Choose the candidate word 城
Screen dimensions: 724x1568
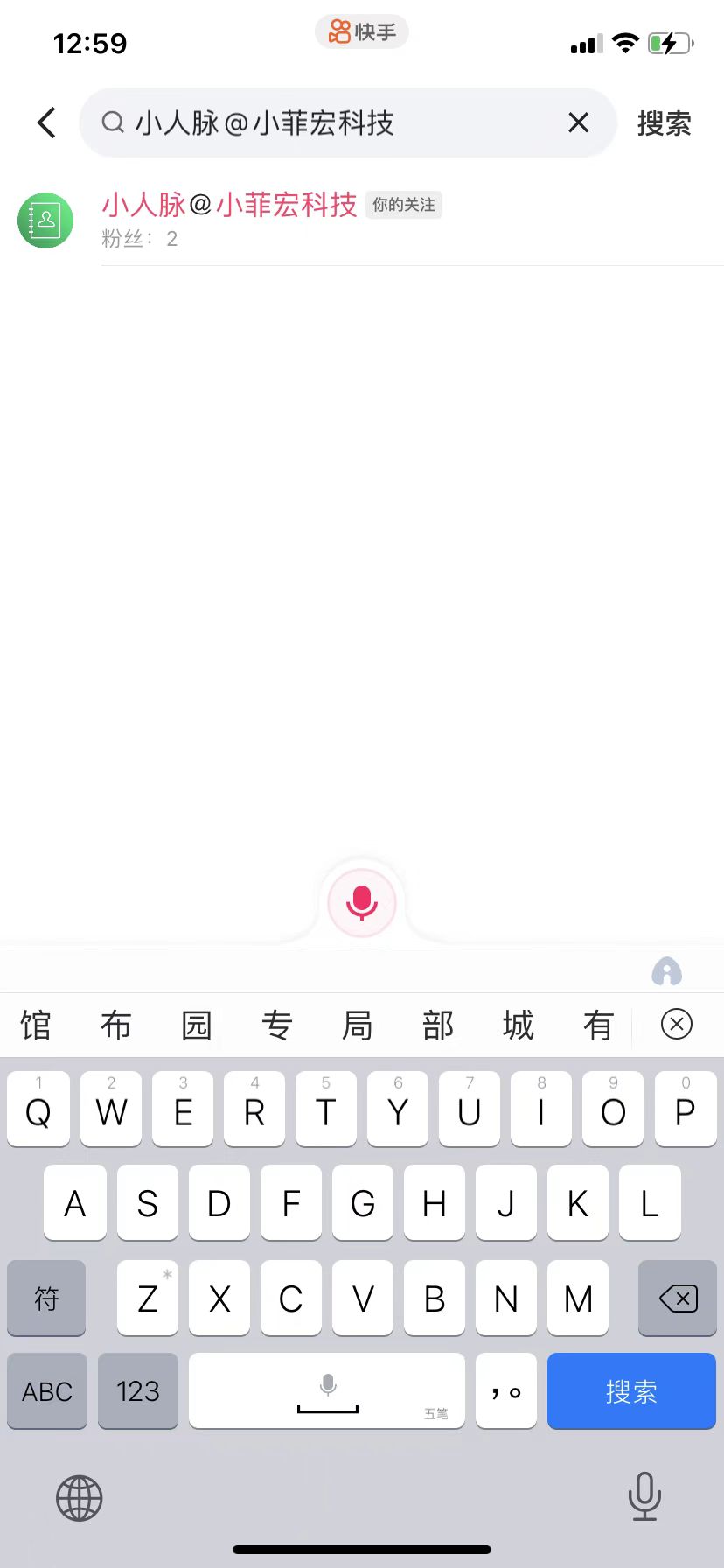coord(519,1025)
